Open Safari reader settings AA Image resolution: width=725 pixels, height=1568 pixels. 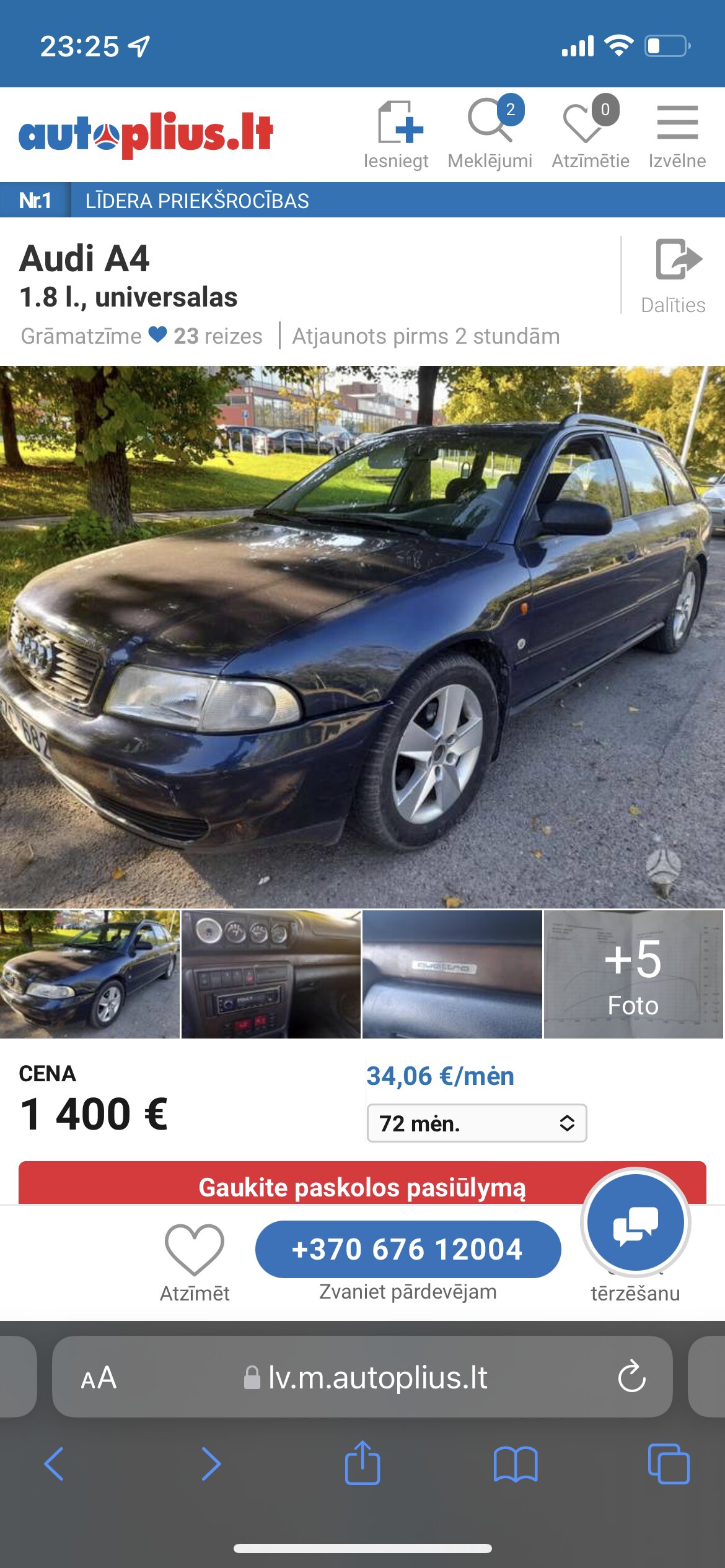[99, 1378]
